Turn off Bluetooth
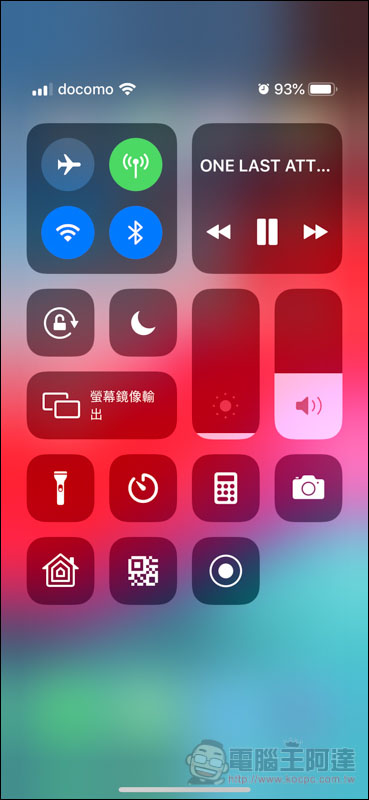369x800 pixels. click(x=136, y=233)
